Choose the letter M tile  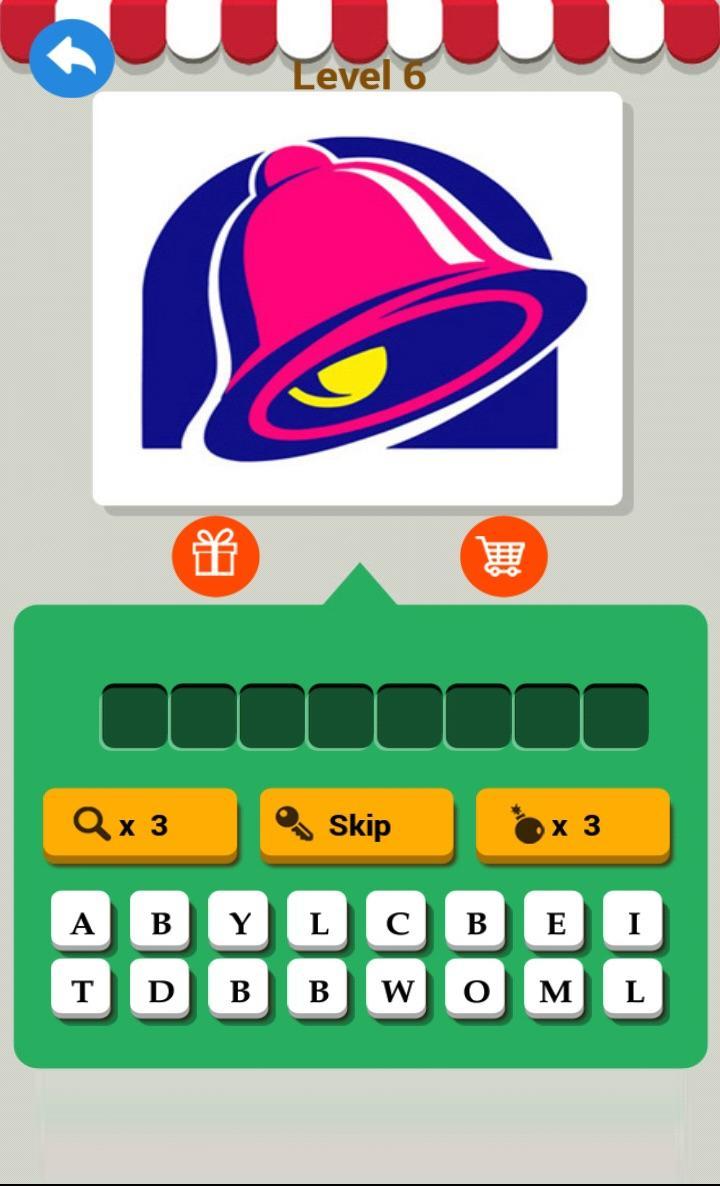pos(555,990)
